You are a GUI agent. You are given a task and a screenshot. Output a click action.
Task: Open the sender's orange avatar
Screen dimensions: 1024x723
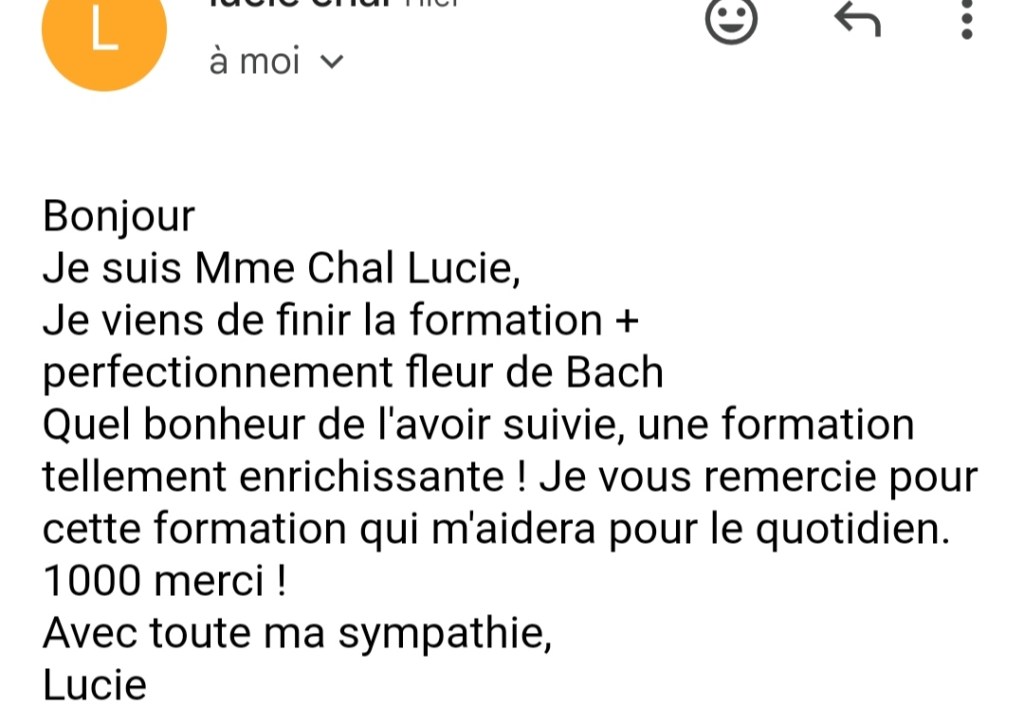click(x=103, y=33)
